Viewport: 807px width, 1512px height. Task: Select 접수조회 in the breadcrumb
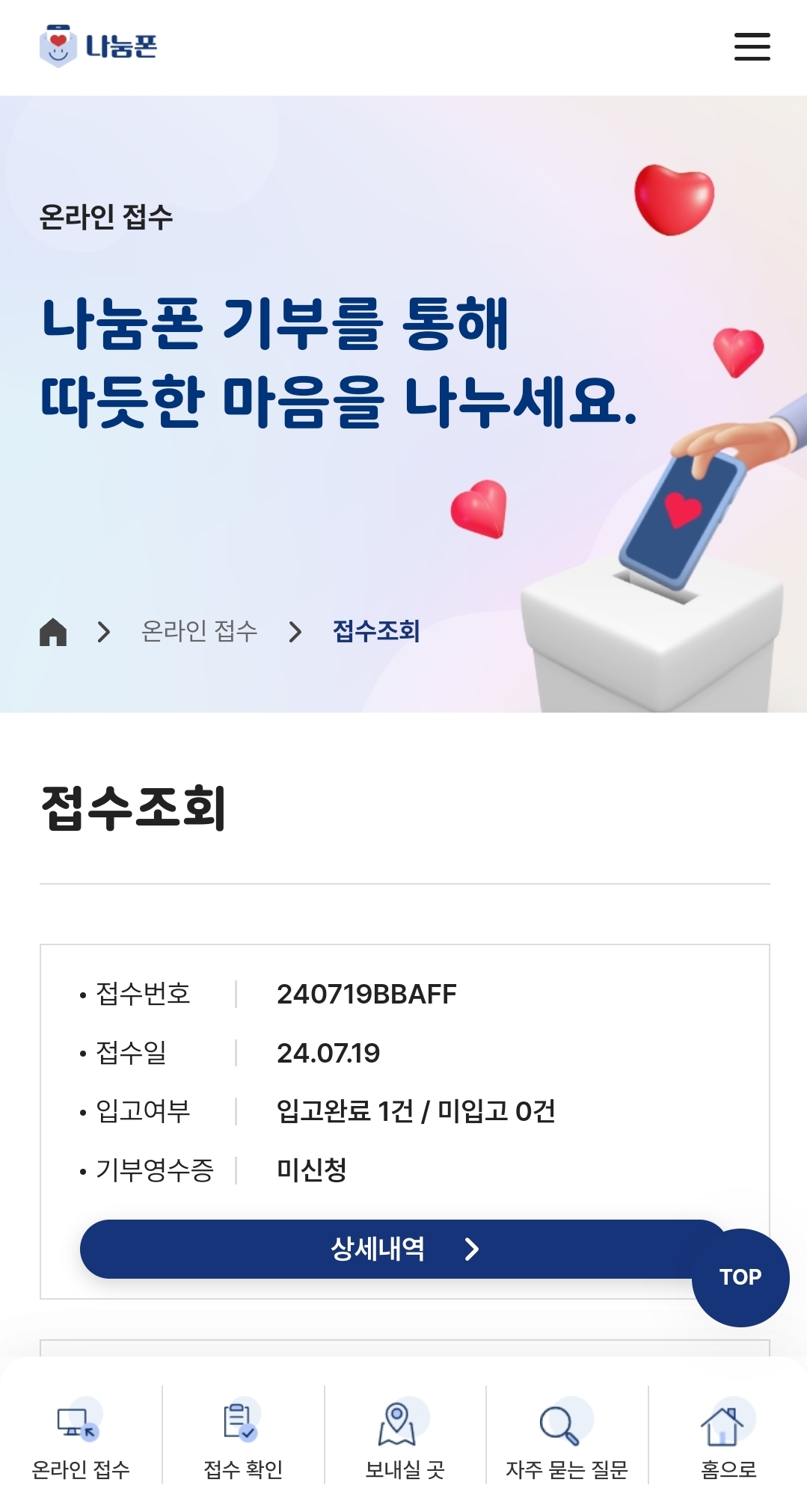tap(376, 631)
